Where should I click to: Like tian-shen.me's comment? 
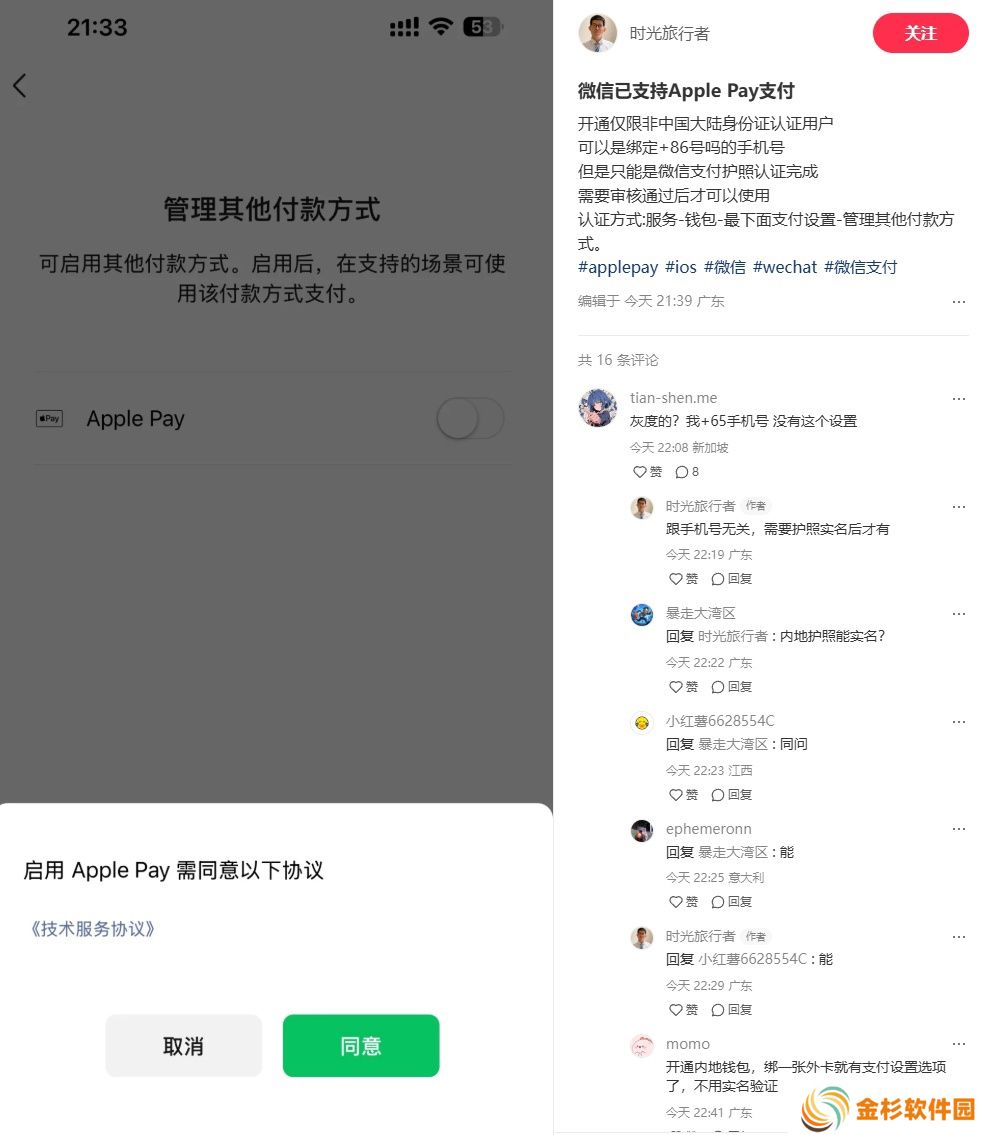tap(647, 472)
